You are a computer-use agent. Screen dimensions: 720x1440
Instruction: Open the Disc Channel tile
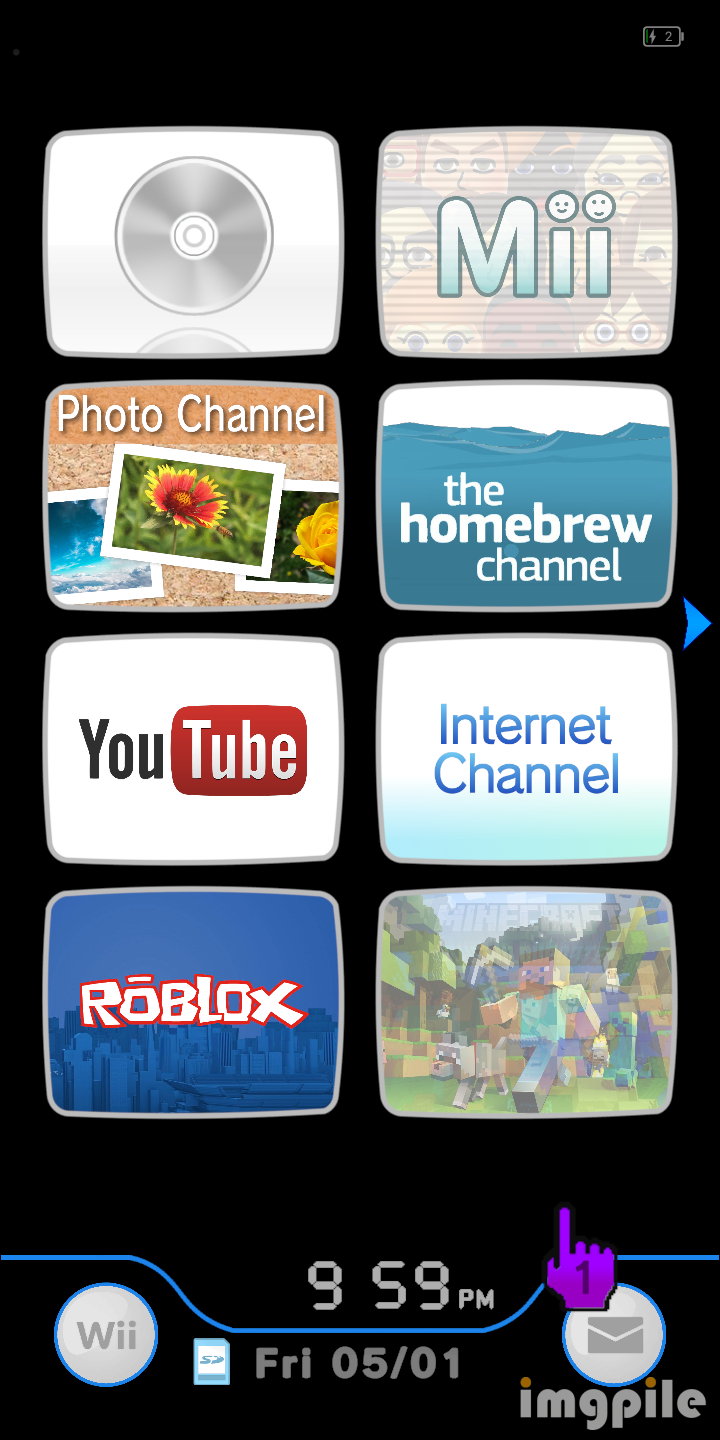pos(193,243)
